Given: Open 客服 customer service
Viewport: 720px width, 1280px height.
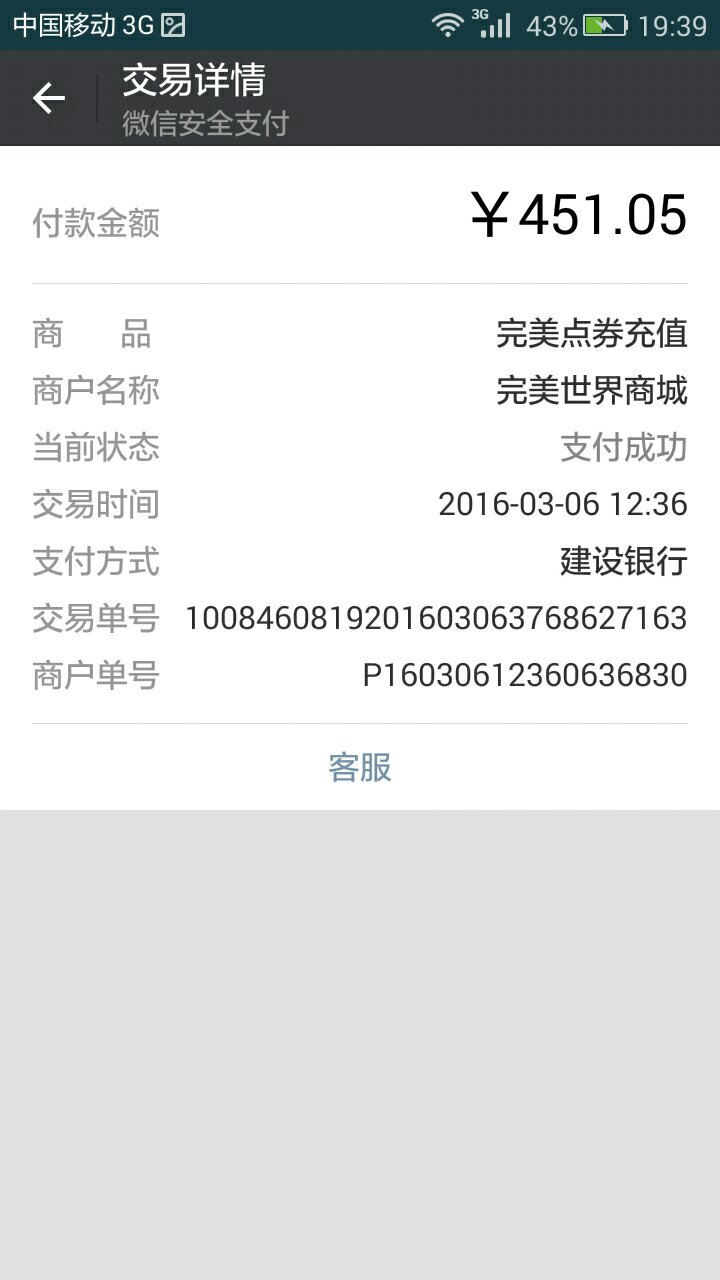Looking at the screenshot, I should point(359,766).
